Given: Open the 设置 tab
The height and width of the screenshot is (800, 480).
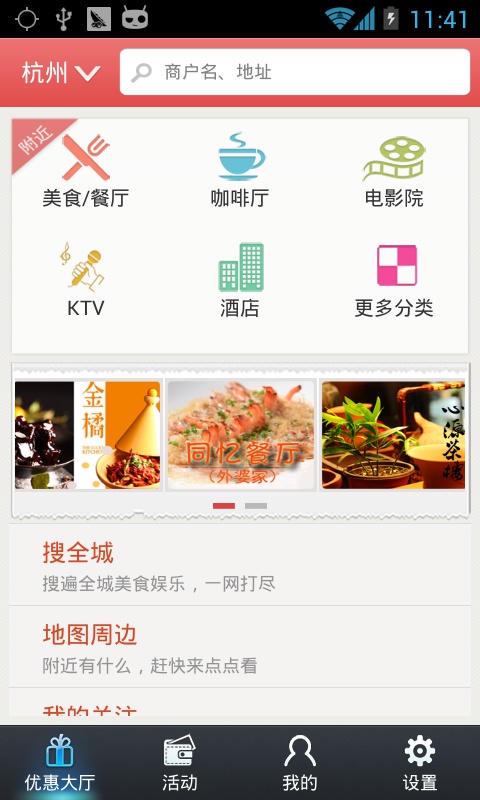Looking at the screenshot, I should click(420, 763).
